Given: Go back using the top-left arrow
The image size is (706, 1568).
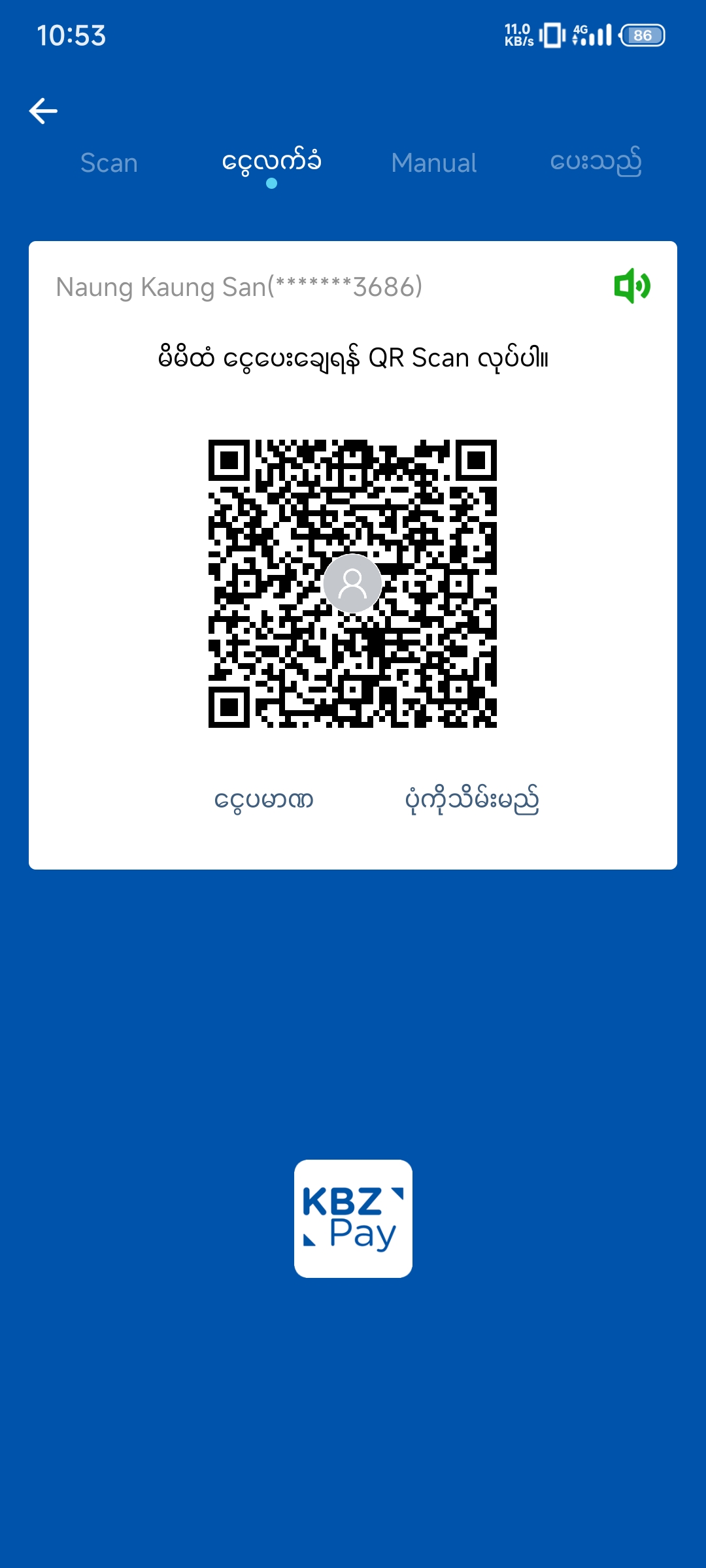Looking at the screenshot, I should click(x=43, y=111).
